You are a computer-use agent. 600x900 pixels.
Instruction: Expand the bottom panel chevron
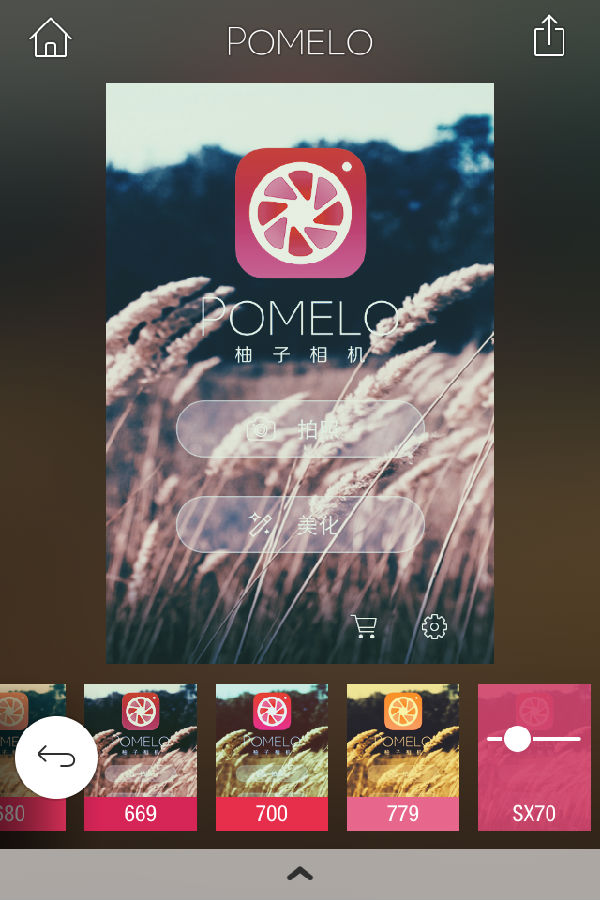coord(300,874)
